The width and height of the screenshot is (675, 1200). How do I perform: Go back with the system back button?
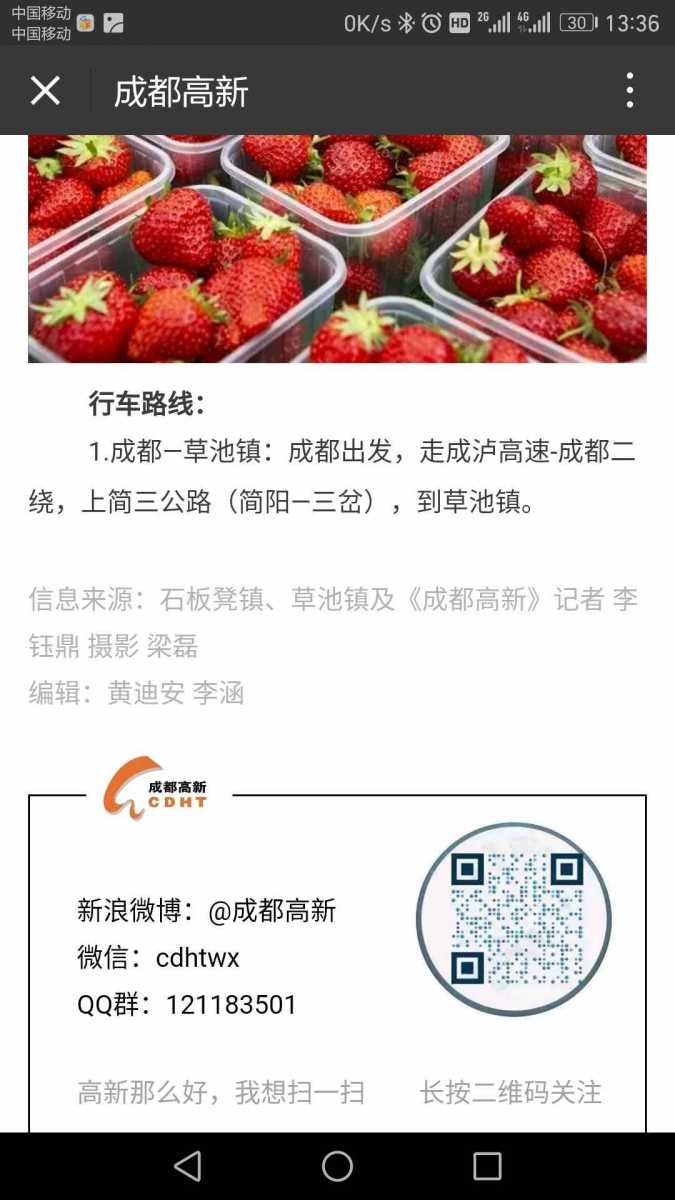coord(187,1166)
